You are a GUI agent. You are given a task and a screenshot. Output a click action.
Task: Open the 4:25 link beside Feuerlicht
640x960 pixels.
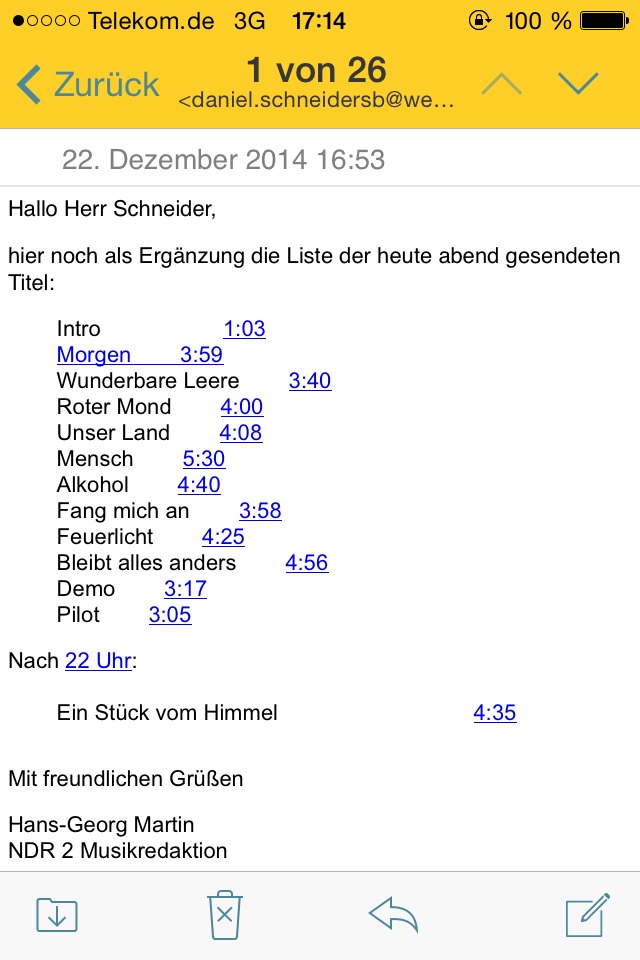(223, 537)
